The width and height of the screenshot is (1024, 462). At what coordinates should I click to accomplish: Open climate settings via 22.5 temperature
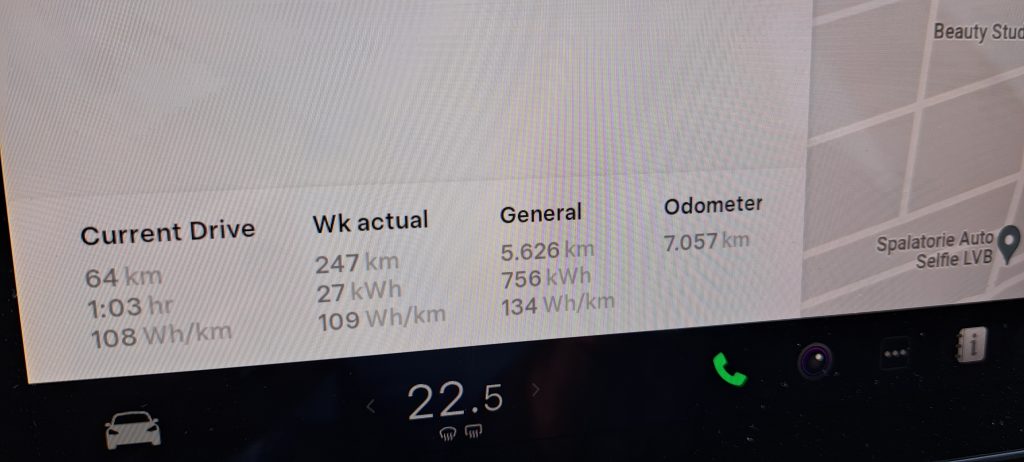[x=454, y=400]
